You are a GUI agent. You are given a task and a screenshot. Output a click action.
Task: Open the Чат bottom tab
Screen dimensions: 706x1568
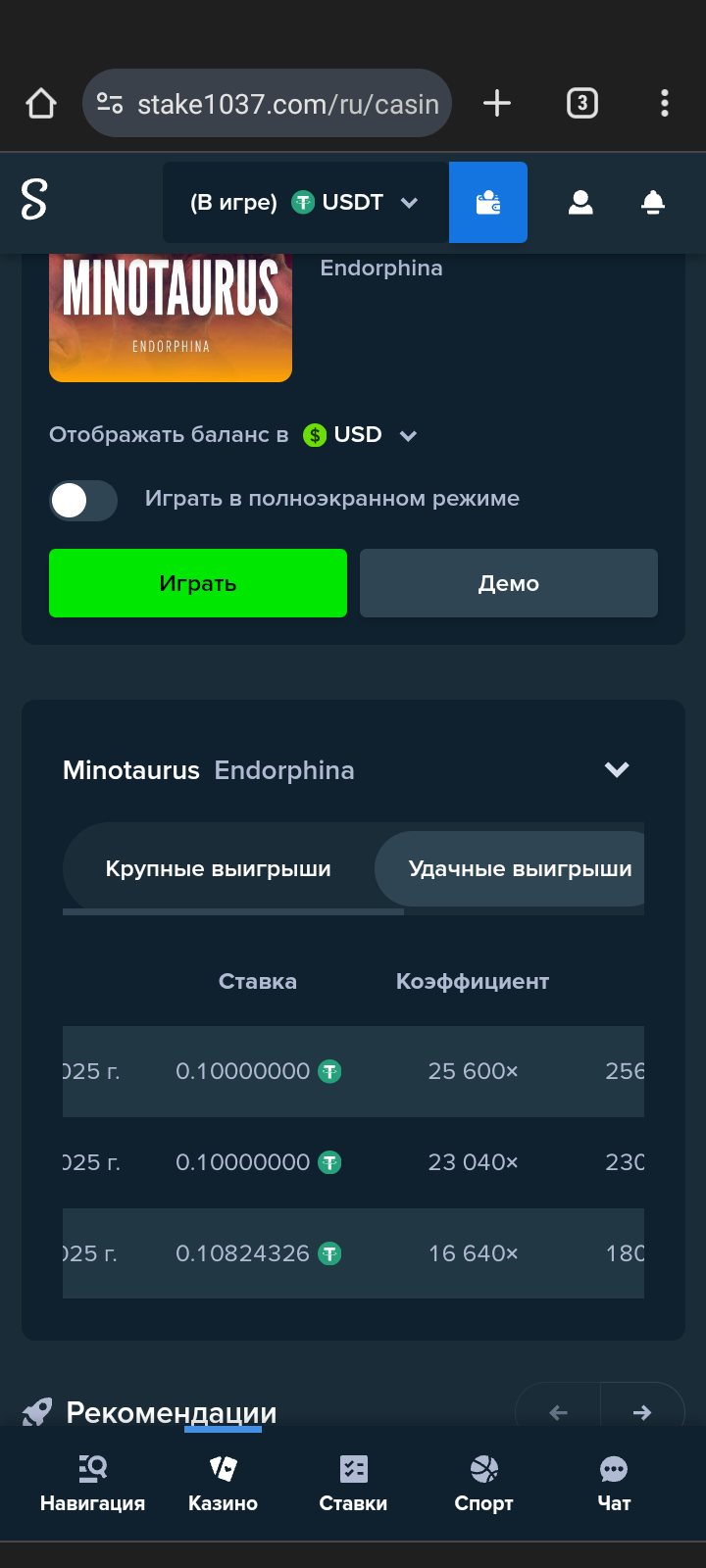614,1483
